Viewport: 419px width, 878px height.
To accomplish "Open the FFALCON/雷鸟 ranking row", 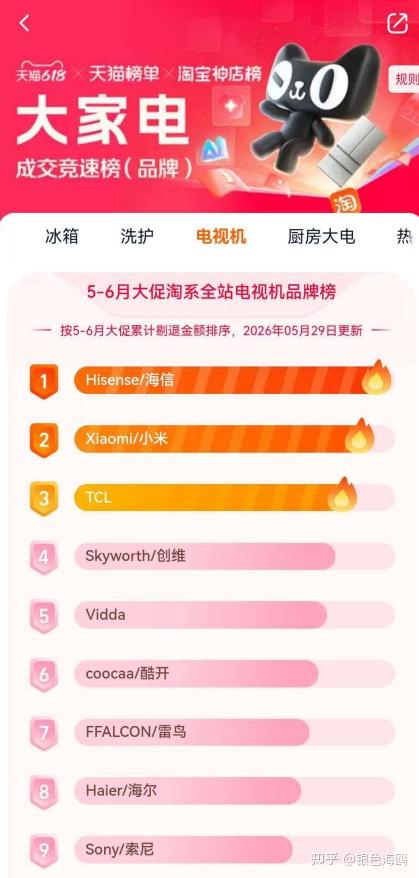I will (212, 732).
